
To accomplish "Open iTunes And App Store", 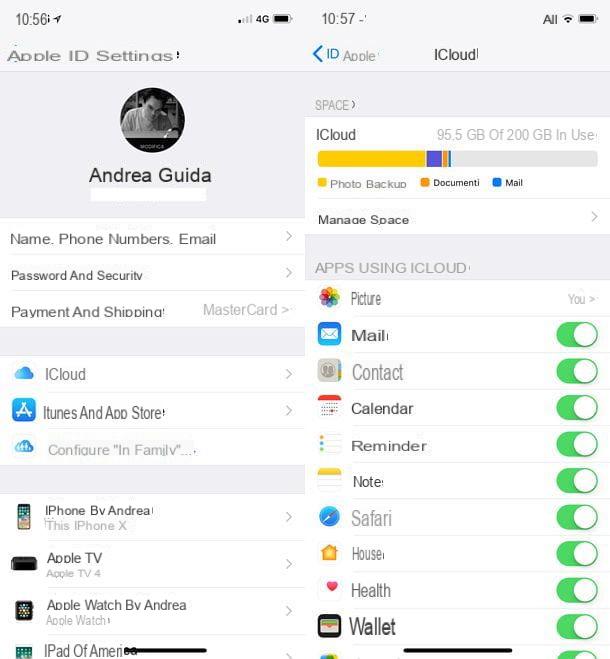I will pos(150,411).
